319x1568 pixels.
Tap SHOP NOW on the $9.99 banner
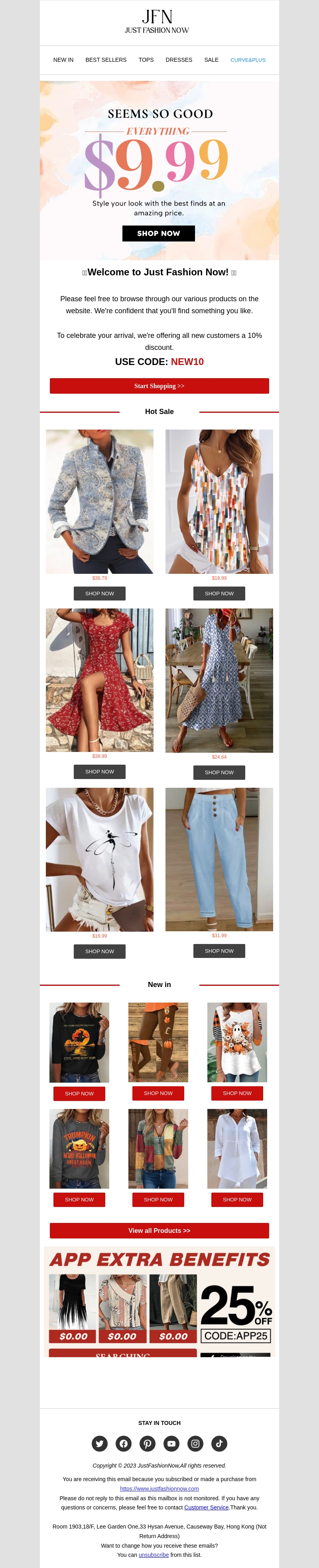coord(158,233)
